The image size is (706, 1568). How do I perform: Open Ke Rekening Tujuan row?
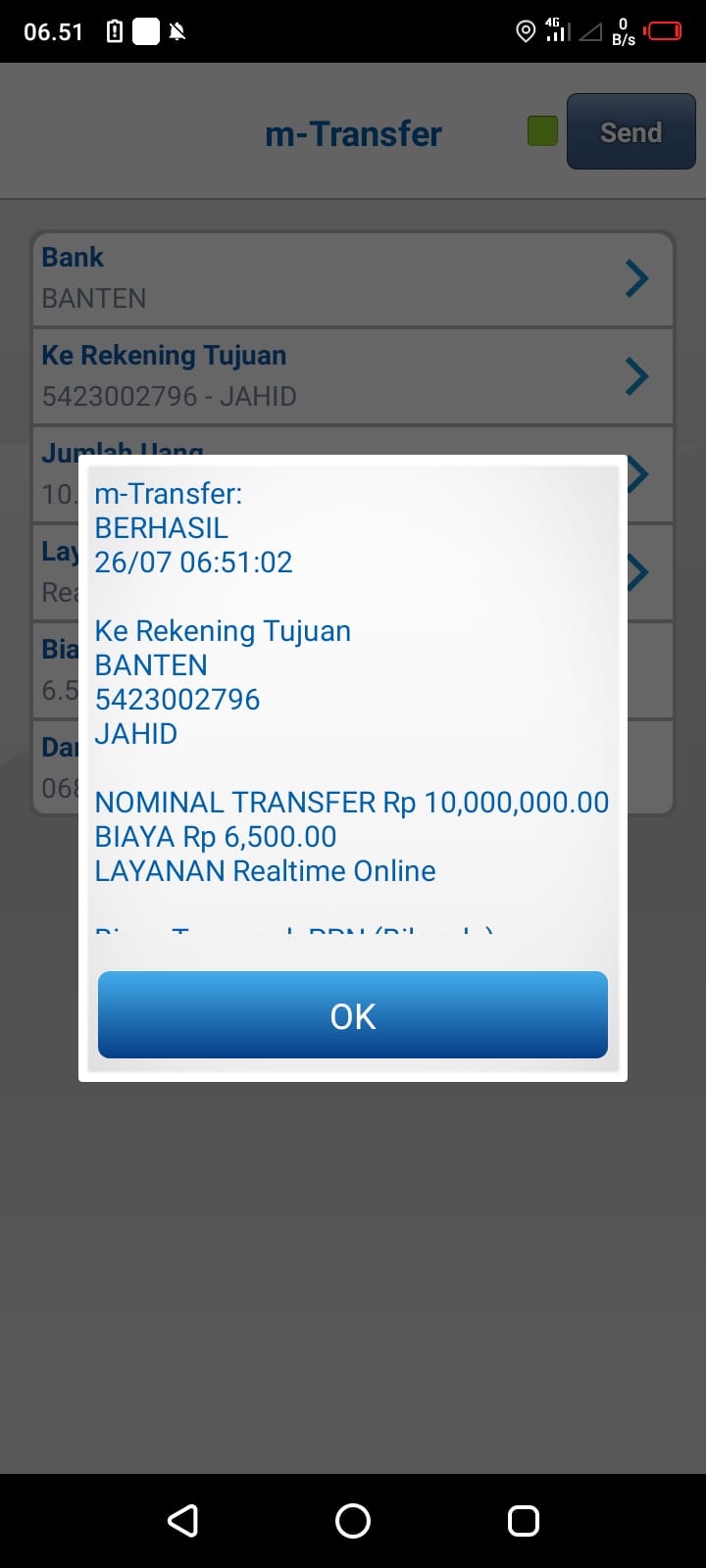tap(353, 376)
